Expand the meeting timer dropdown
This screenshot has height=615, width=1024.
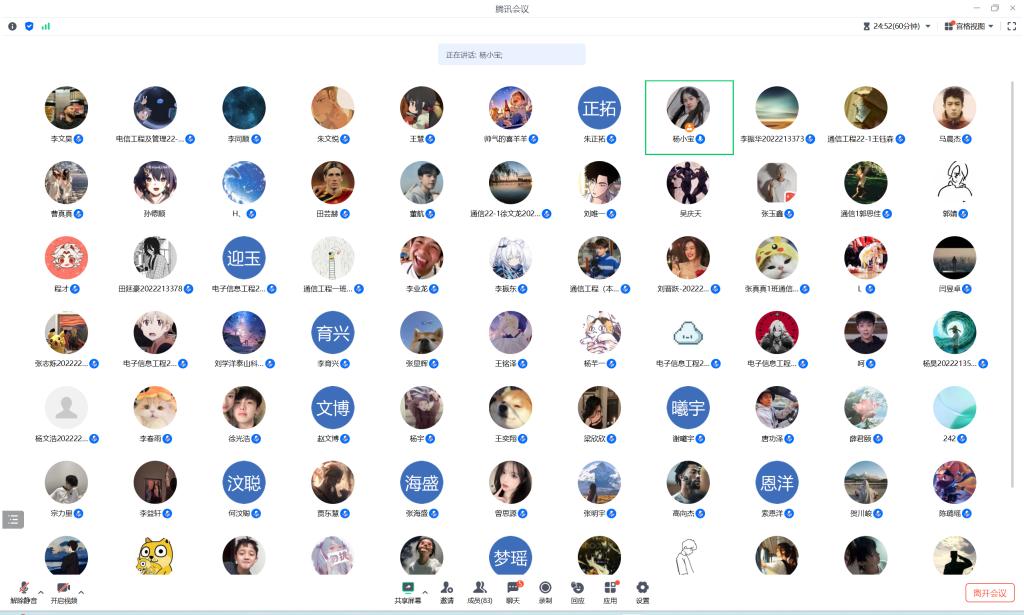[928, 26]
